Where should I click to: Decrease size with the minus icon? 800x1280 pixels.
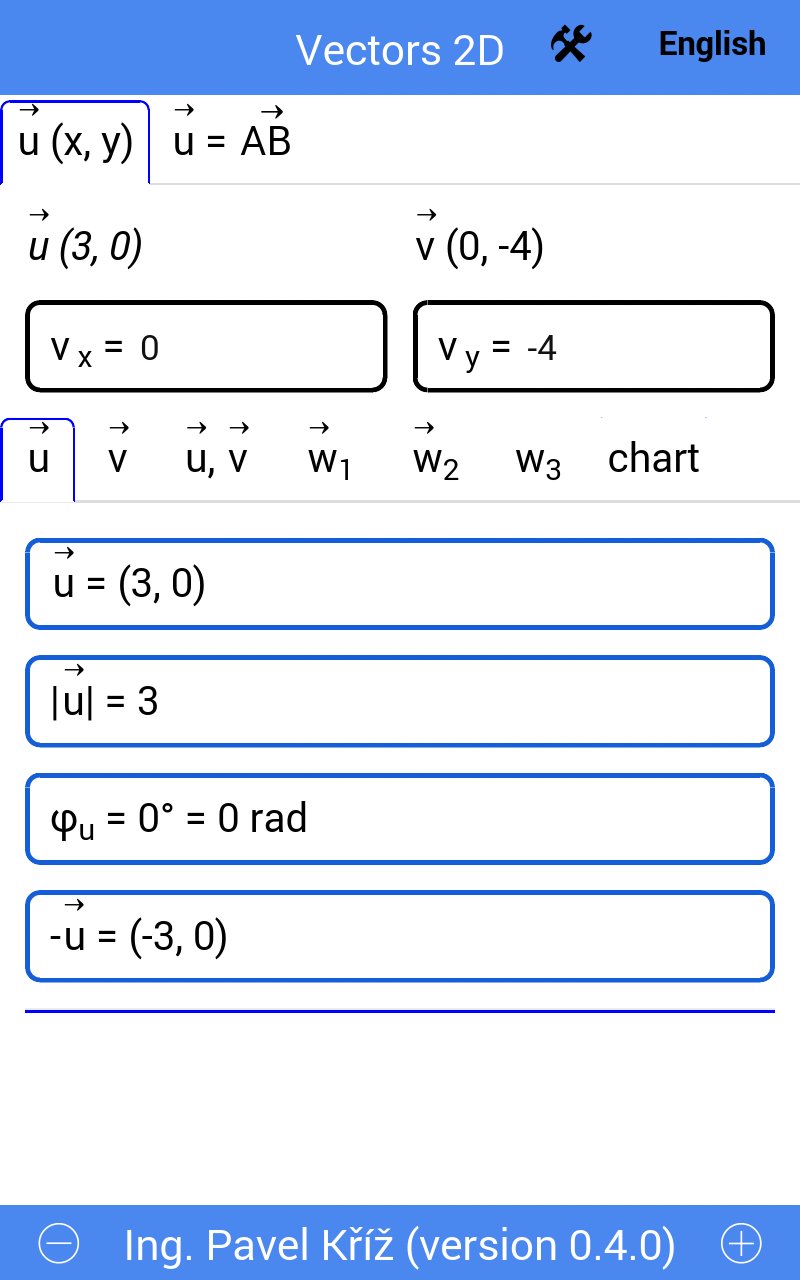point(59,1243)
